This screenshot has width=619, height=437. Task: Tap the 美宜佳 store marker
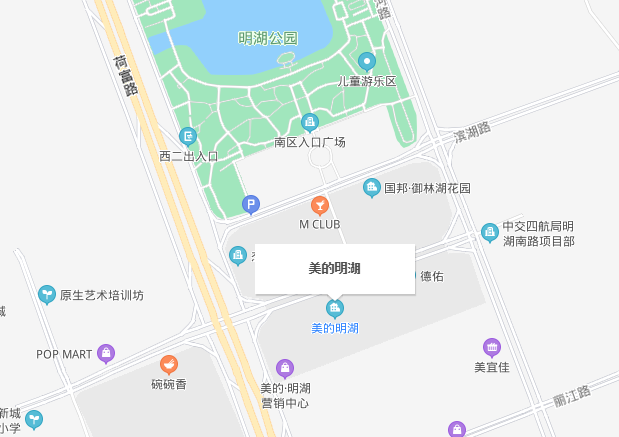(x=491, y=347)
